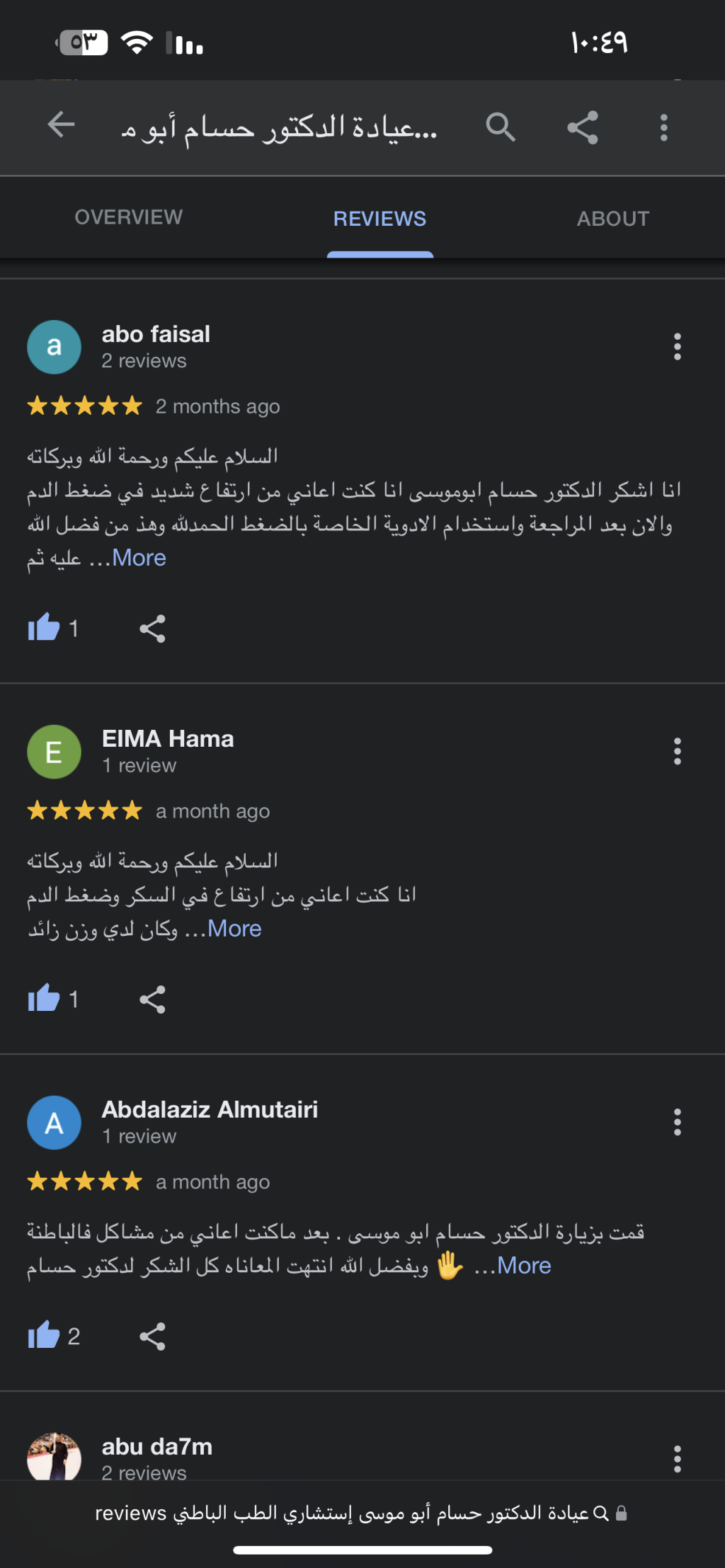Screen dimensions: 725x1568
Task: Expand EIMA Hama's review with More
Action: [234, 929]
